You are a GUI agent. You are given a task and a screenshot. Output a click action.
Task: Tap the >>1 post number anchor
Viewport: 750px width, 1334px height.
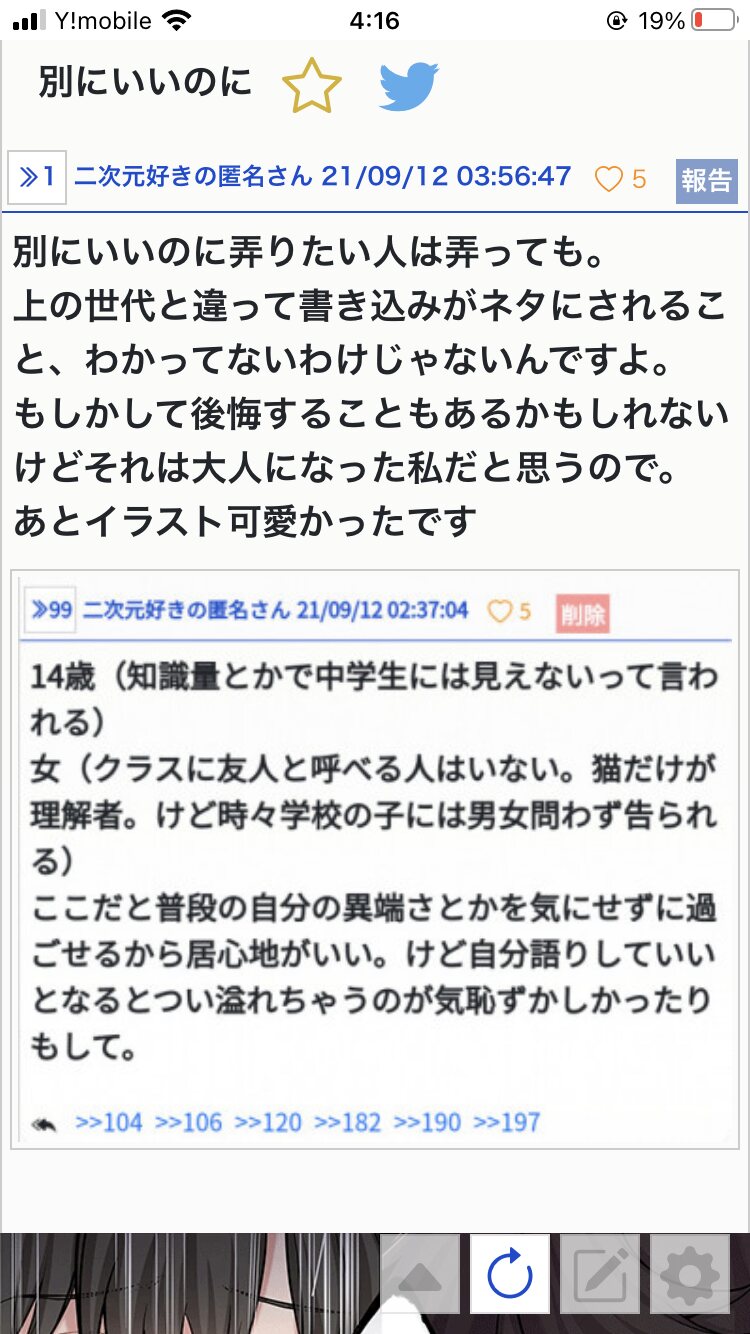(x=37, y=179)
